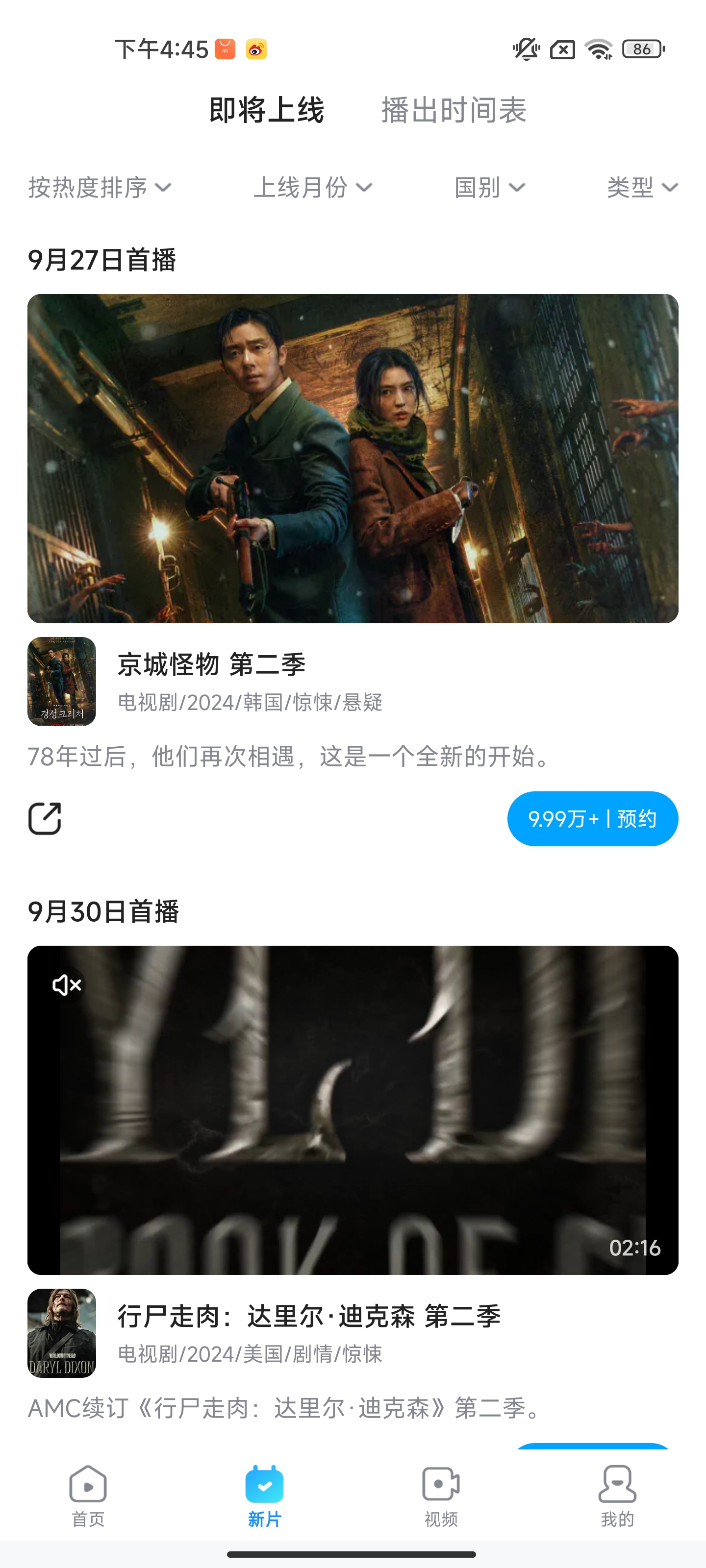This screenshot has width=706, height=1568.
Task: Unmute the 行尸走肉 trailer video
Action: tap(67, 985)
